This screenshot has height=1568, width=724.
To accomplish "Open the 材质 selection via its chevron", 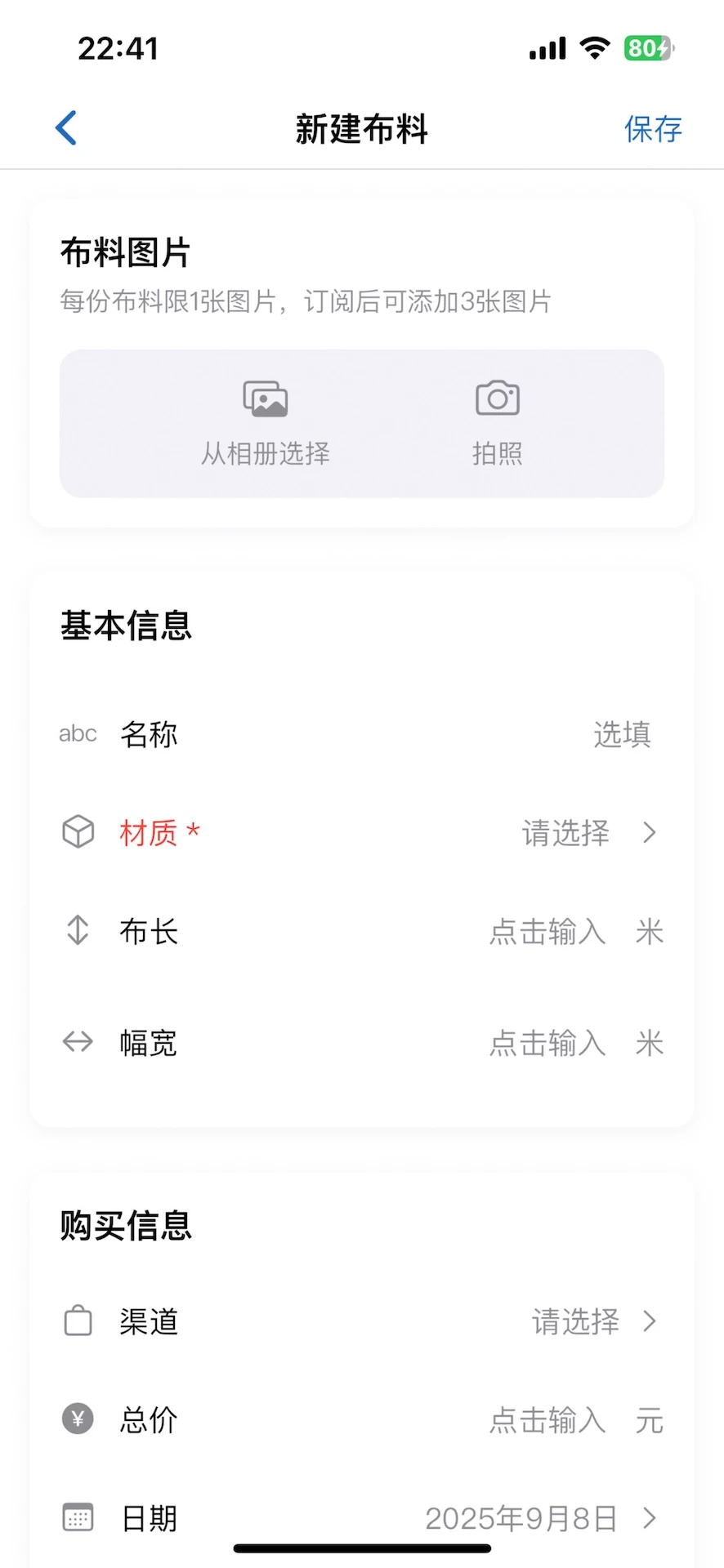I will [x=650, y=832].
